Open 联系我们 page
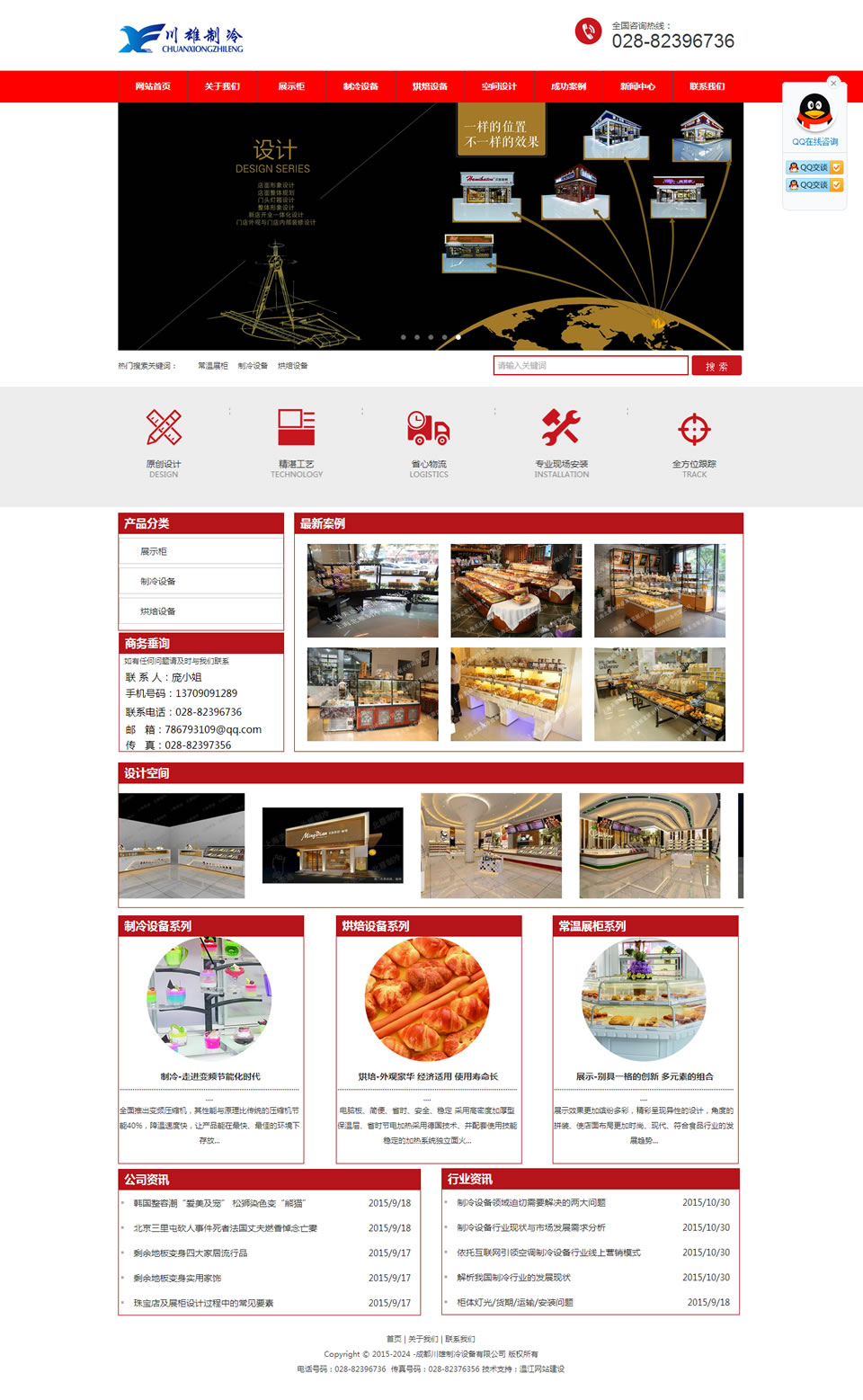 [x=707, y=86]
